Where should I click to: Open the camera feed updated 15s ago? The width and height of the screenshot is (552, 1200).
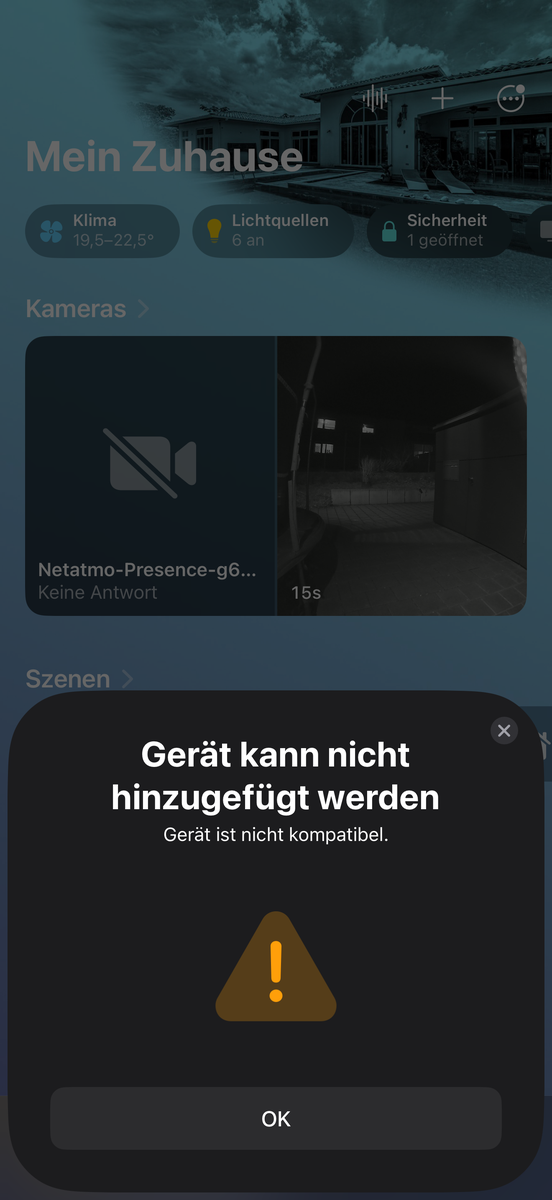pos(402,476)
